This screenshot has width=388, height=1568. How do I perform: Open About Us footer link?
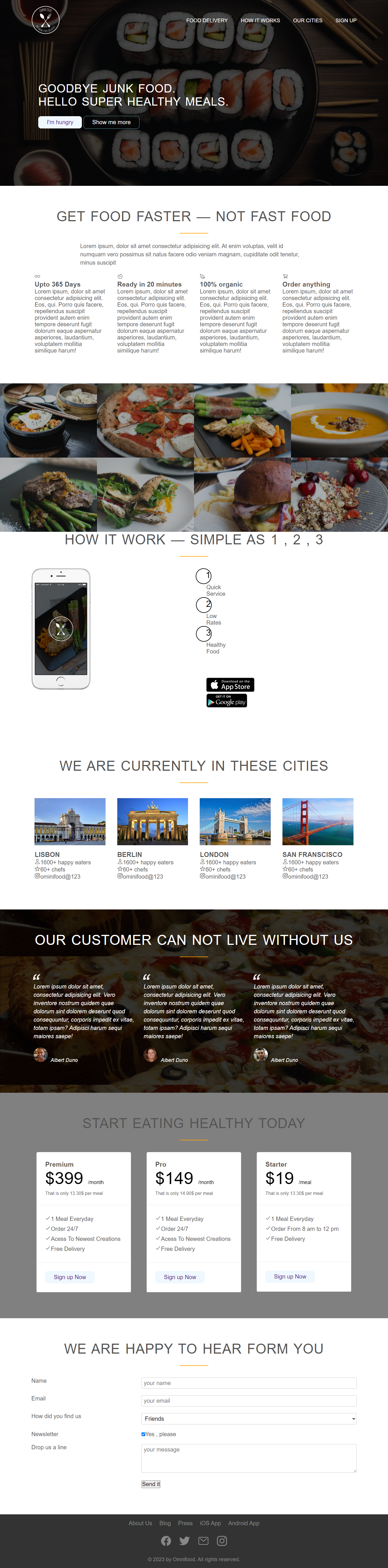(x=140, y=1523)
